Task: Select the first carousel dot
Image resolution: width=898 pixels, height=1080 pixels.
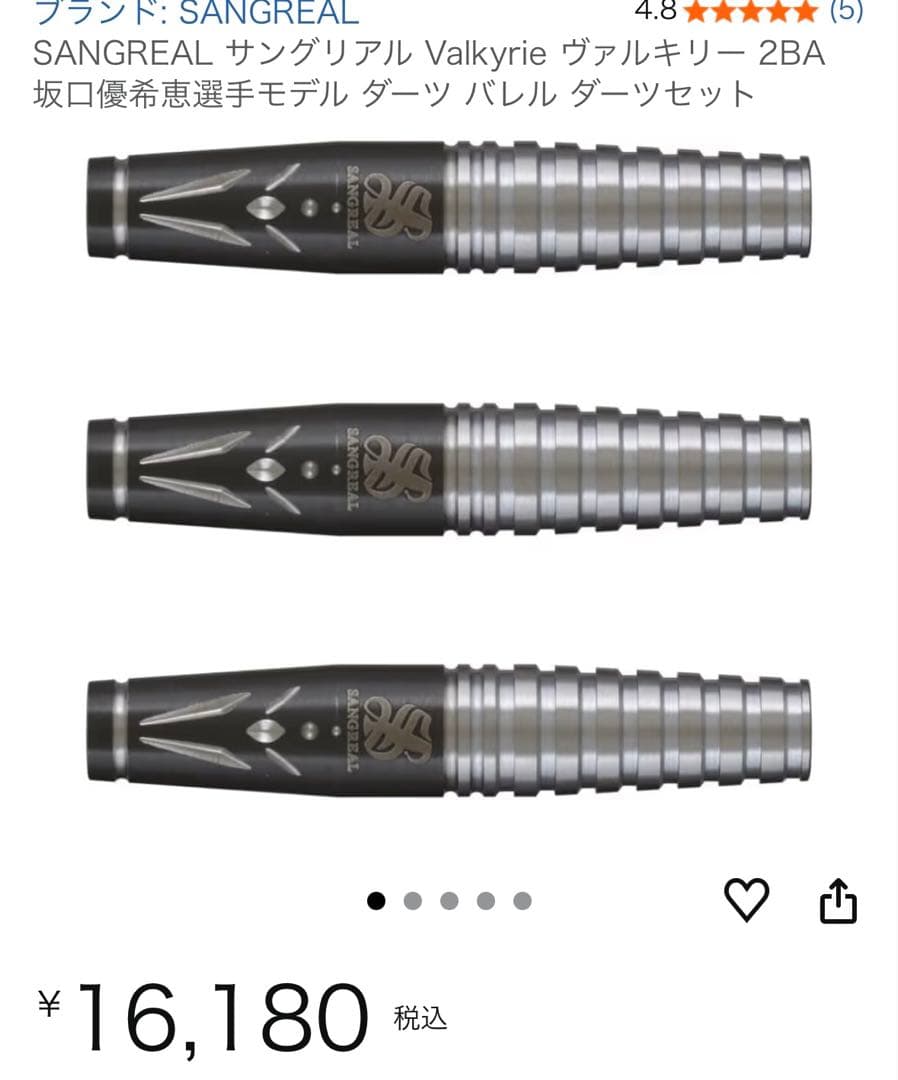Action: (377, 899)
